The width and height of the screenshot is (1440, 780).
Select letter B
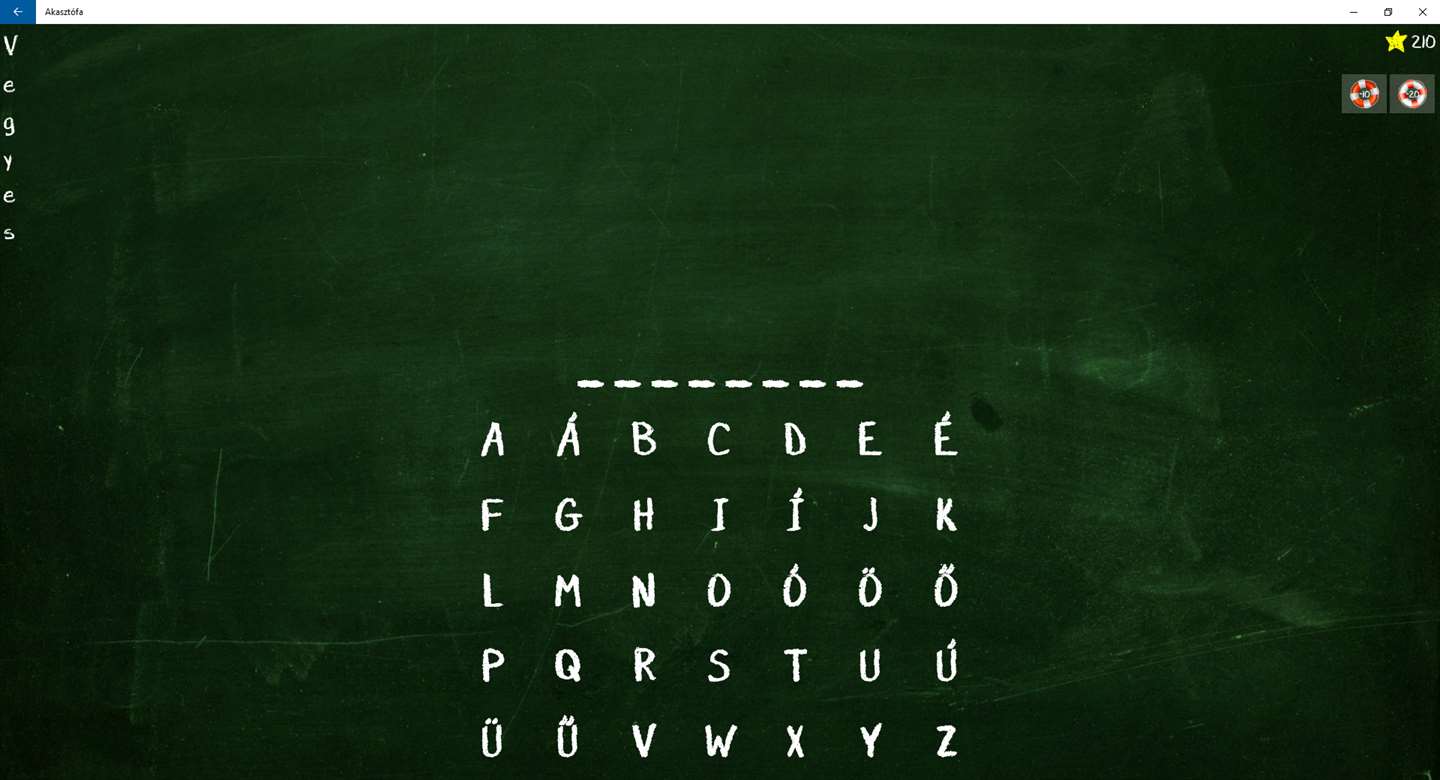click(x=644, y=440)
